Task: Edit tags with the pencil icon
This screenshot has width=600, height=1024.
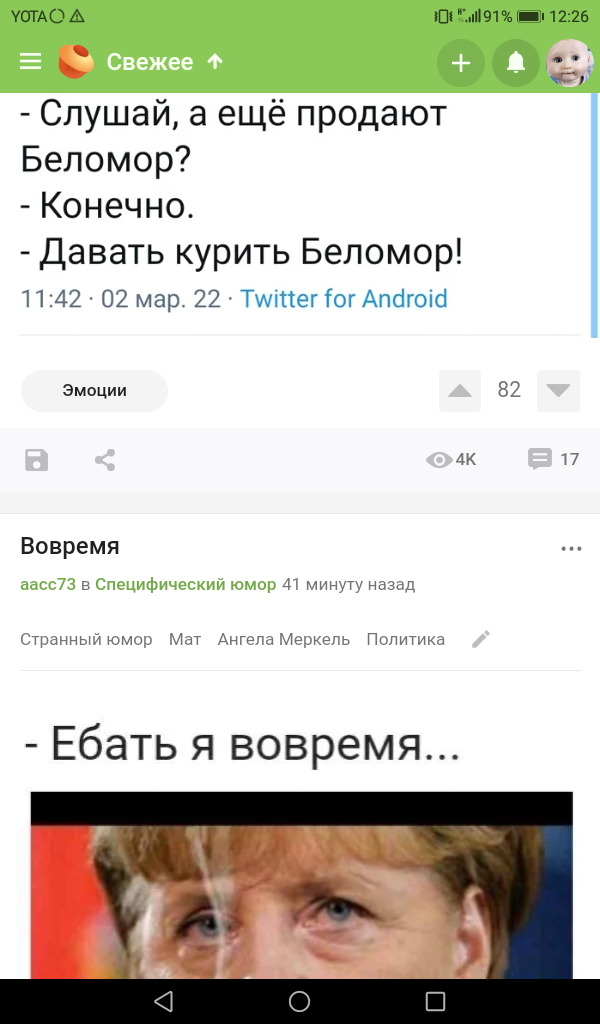Action: (481, 639)
